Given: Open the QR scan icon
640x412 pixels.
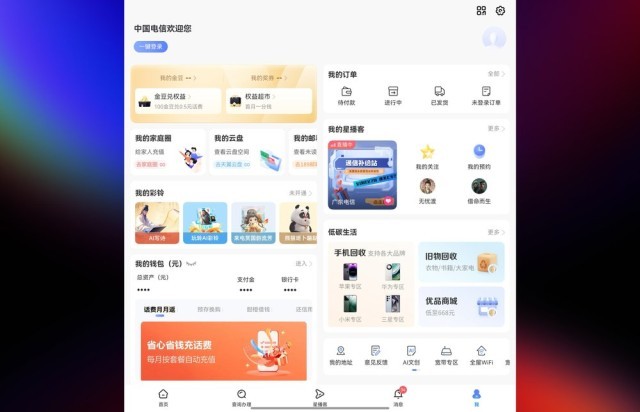Looking at the screenshot, I should point(481,11).
